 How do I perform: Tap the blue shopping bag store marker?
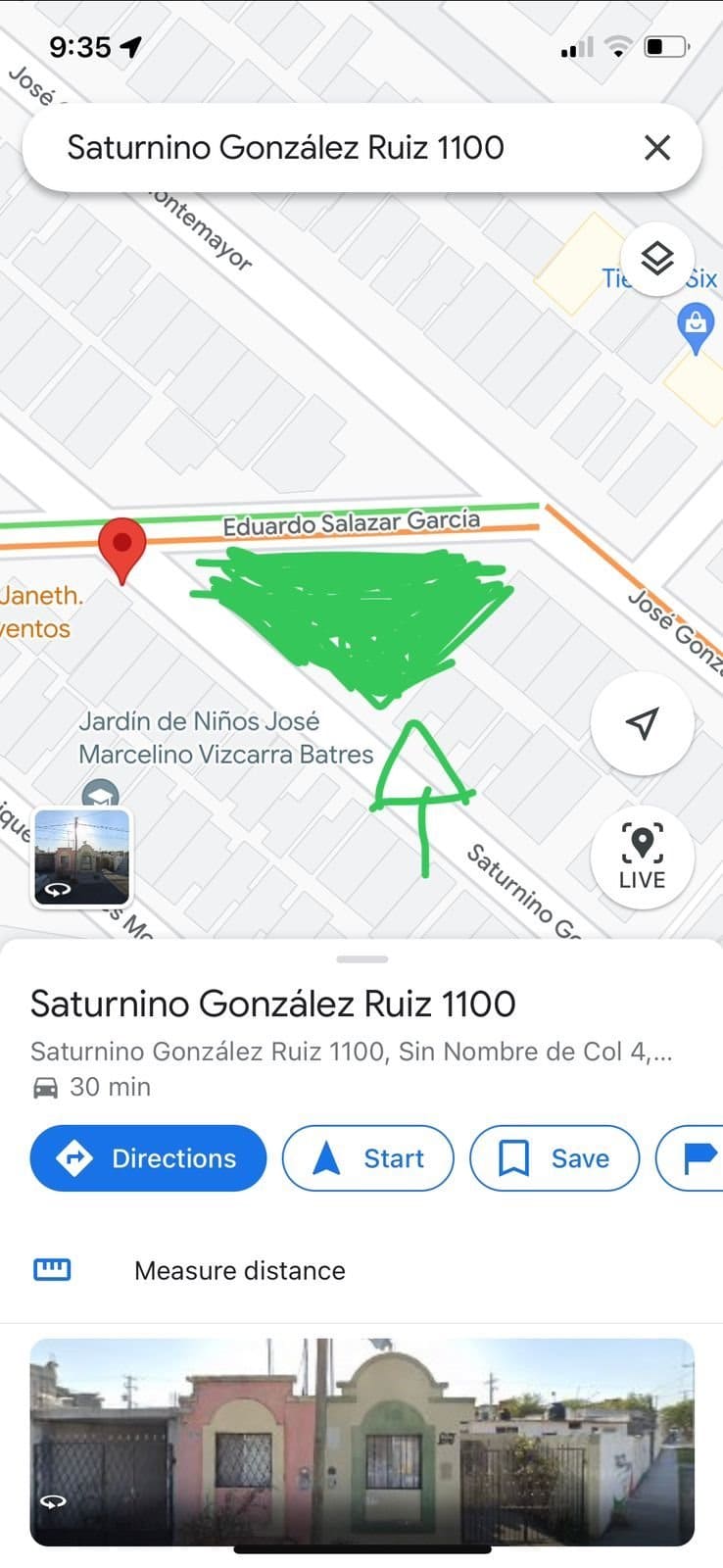point(696,325)
